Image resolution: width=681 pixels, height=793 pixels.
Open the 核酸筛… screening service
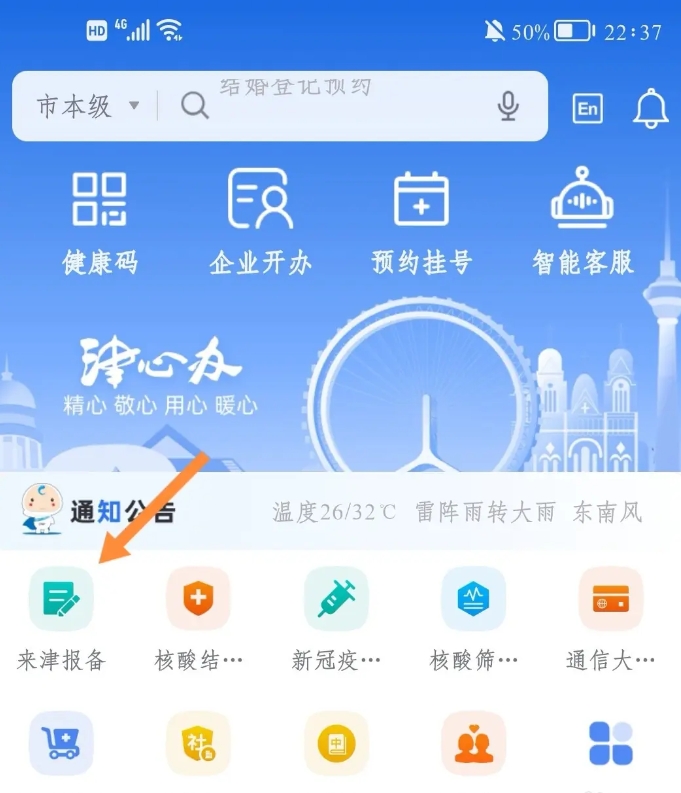(473, 599)
